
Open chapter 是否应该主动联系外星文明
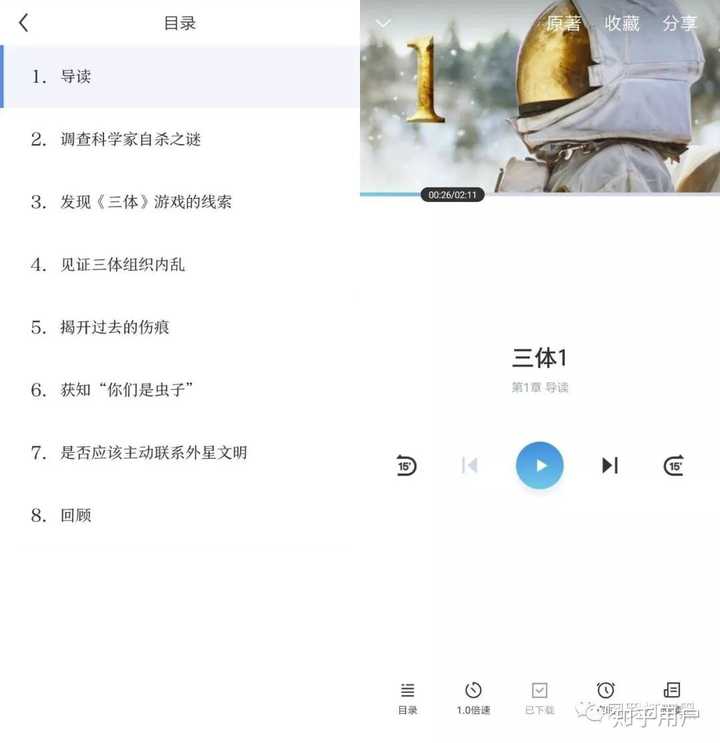pos(153,453)
